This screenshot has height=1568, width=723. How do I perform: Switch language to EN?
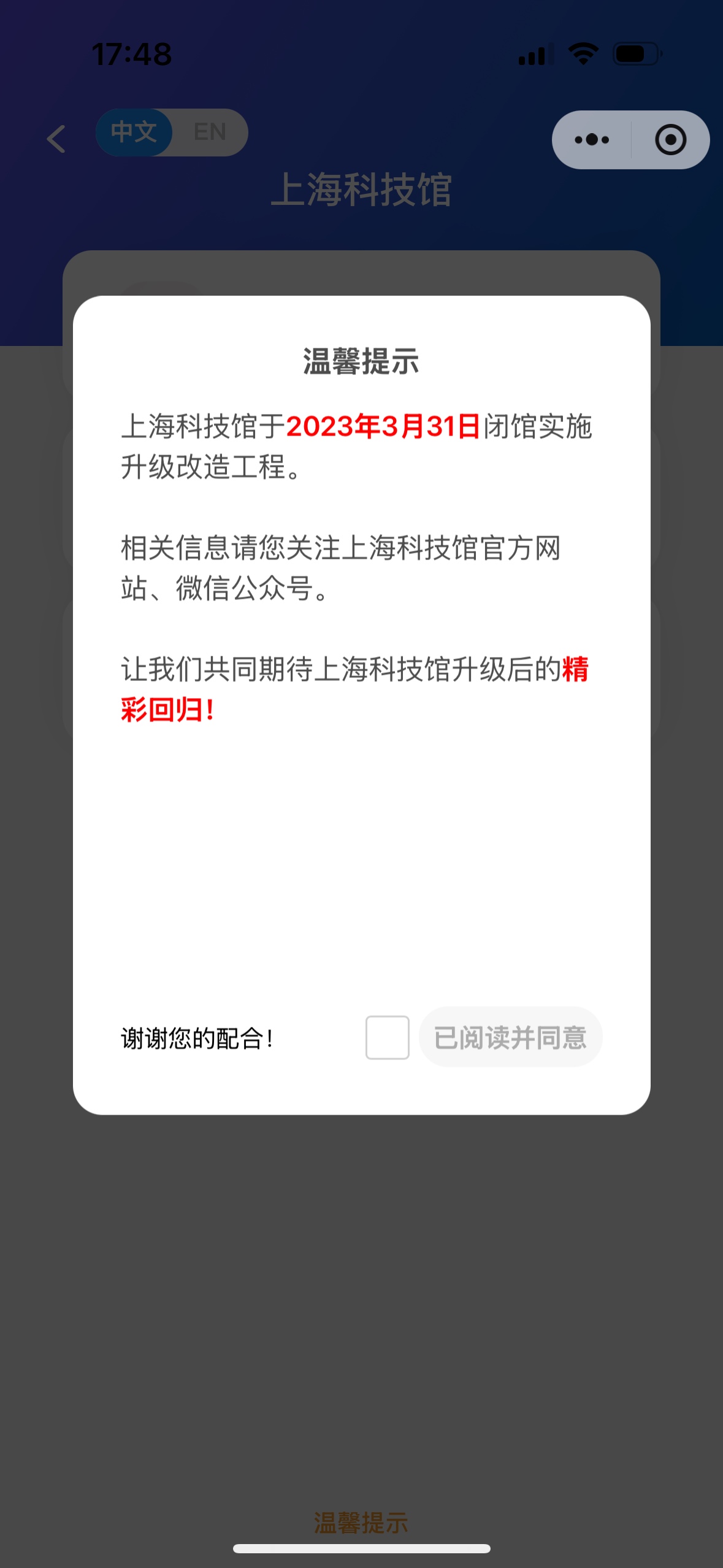click(210, 132)
